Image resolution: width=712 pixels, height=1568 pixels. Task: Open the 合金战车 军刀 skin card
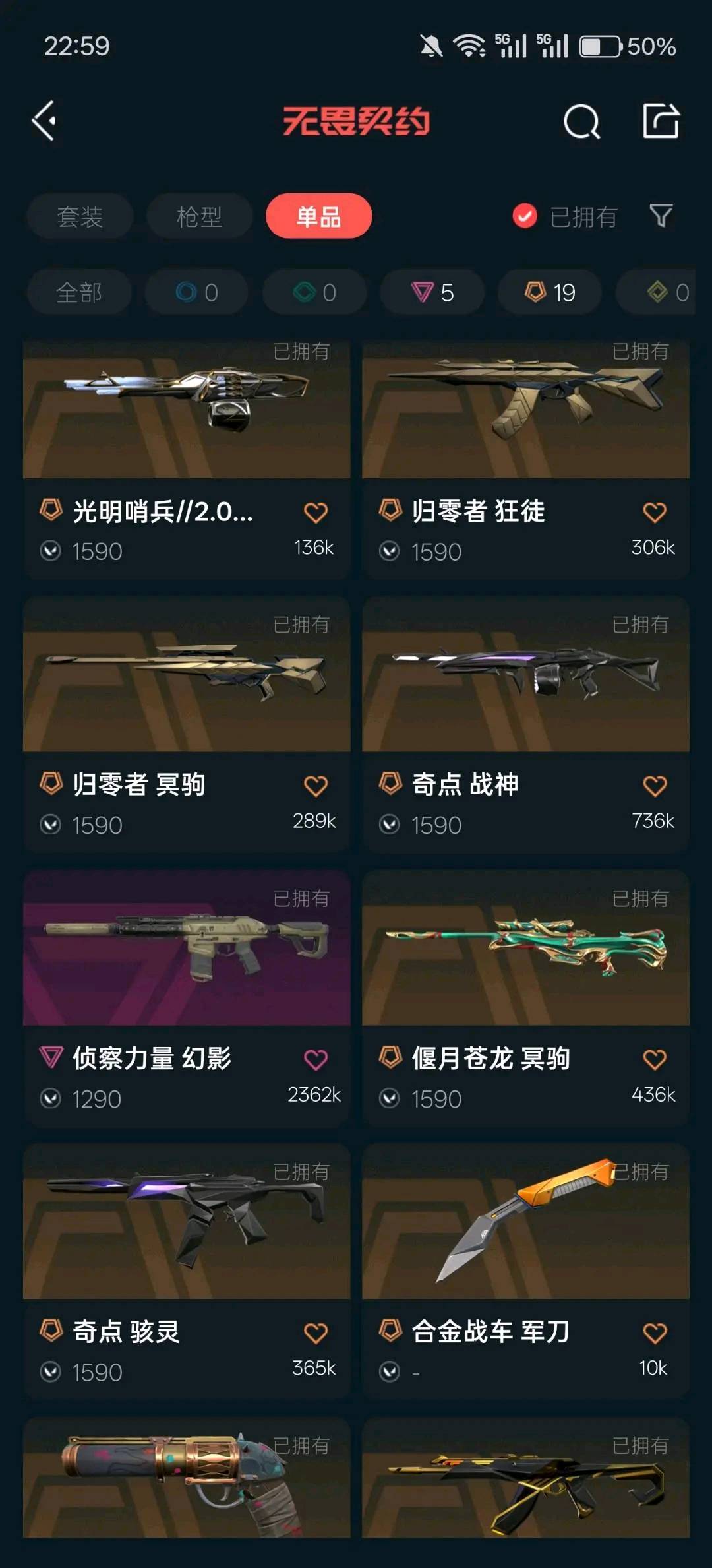tap(525, 1272)
